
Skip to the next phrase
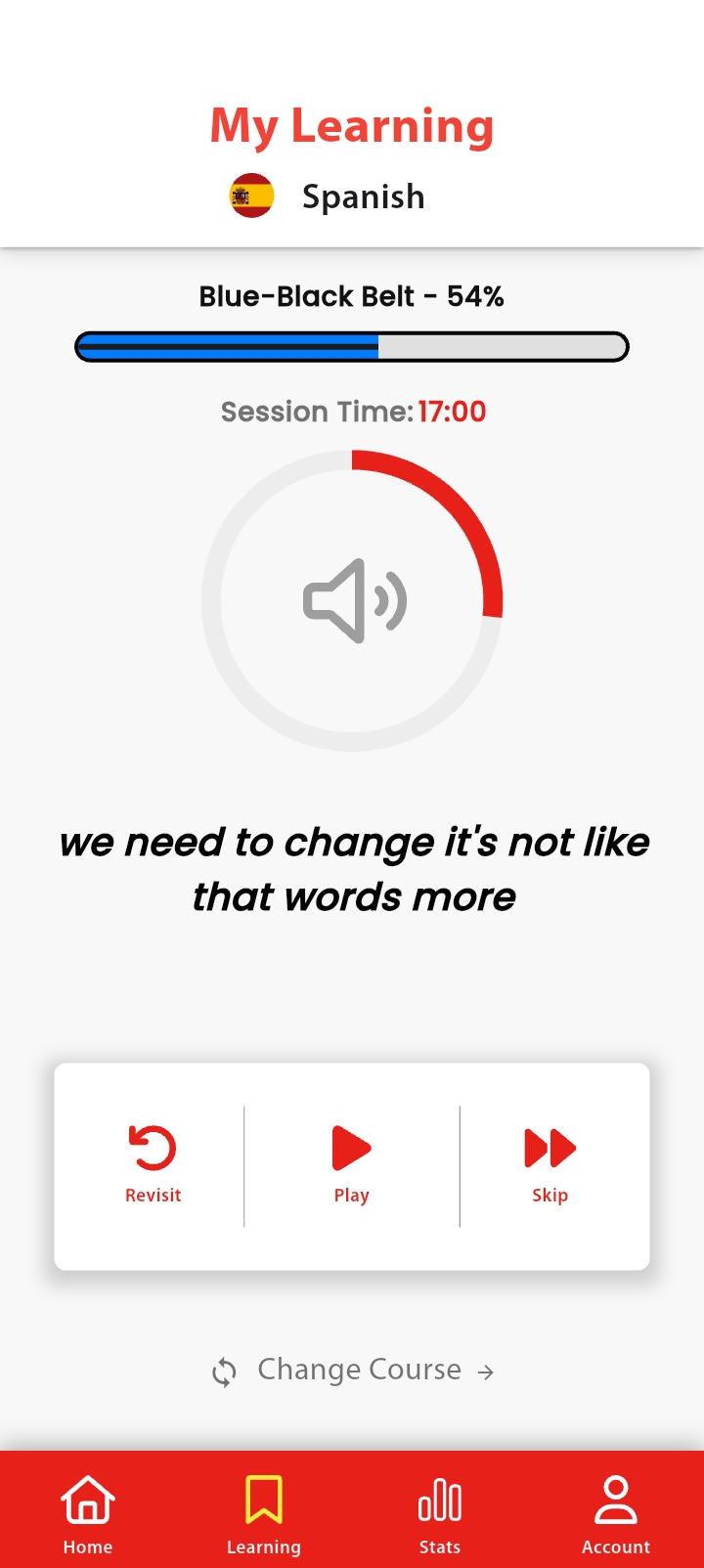(x=550, y=1163)
